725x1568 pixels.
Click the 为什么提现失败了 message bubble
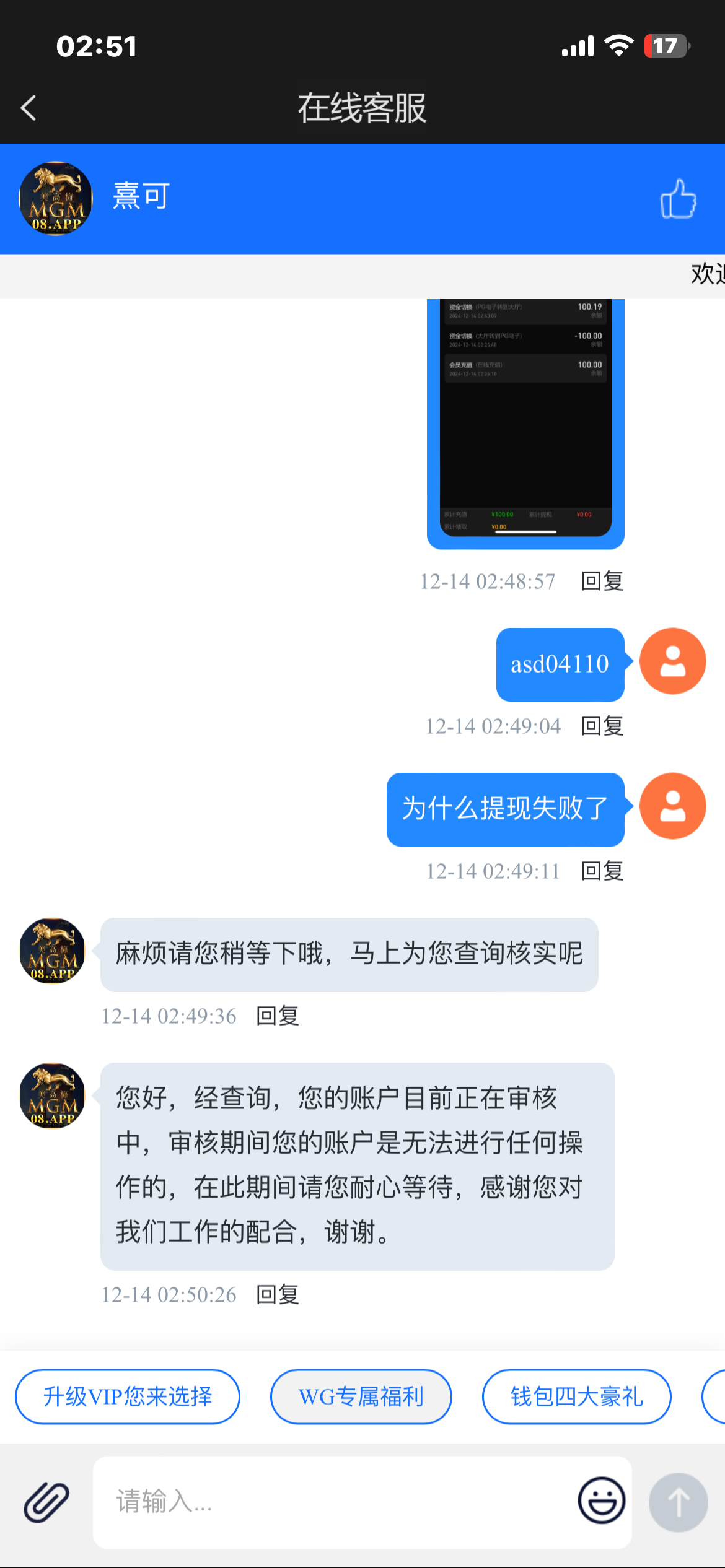(505, 809)
